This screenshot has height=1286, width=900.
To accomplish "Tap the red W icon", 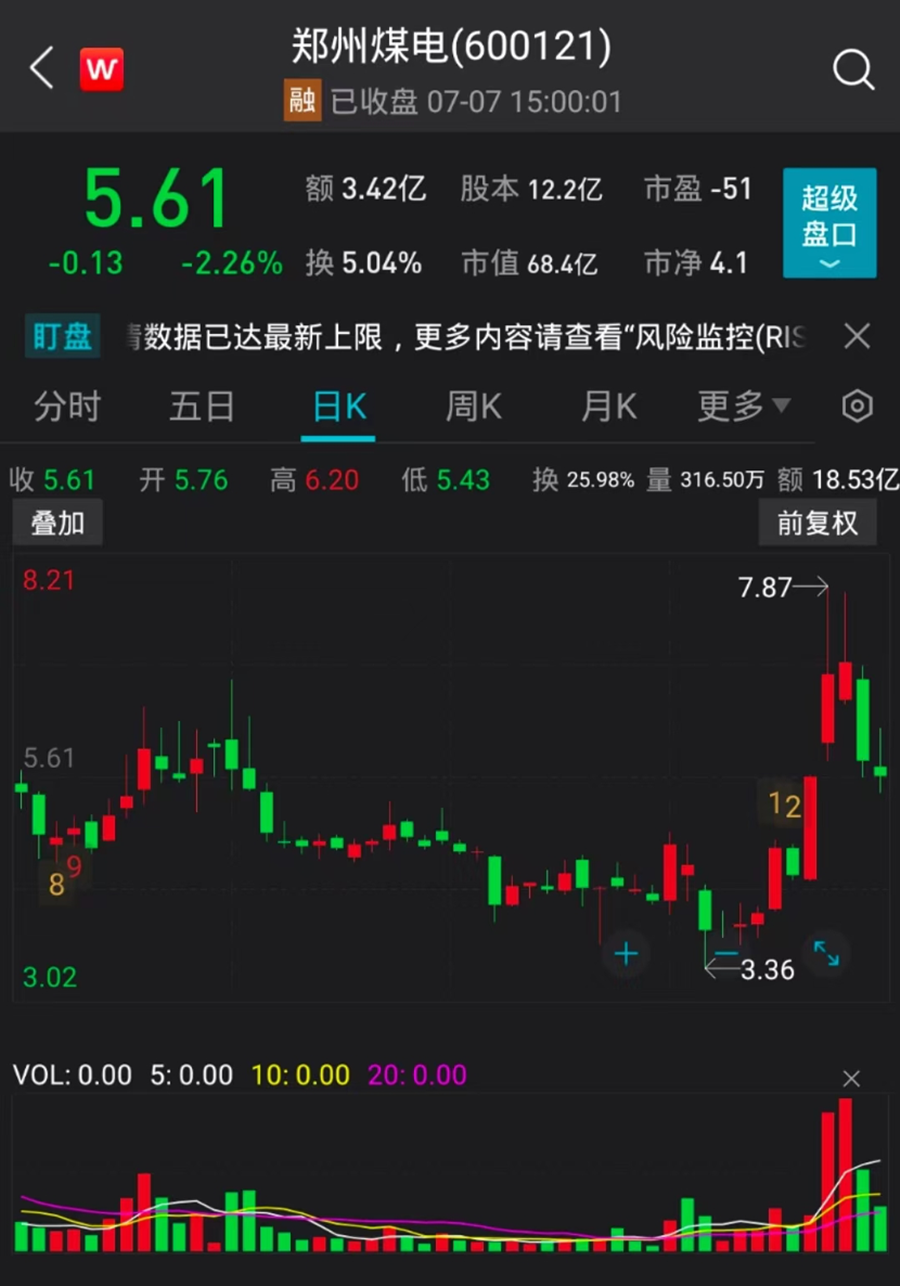I will (102, 70).
